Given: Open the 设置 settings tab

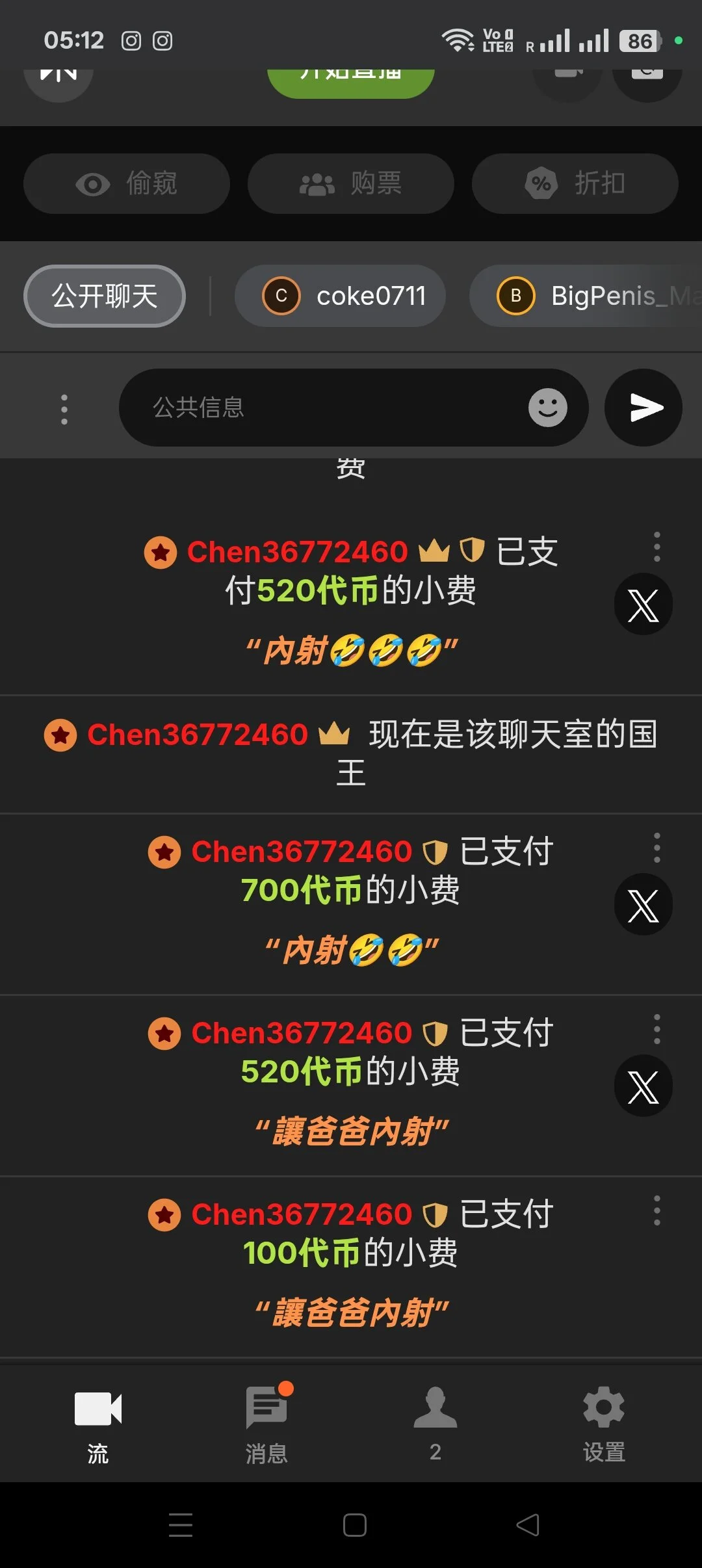Looking at the screenshot, I should coord(604,1425).
